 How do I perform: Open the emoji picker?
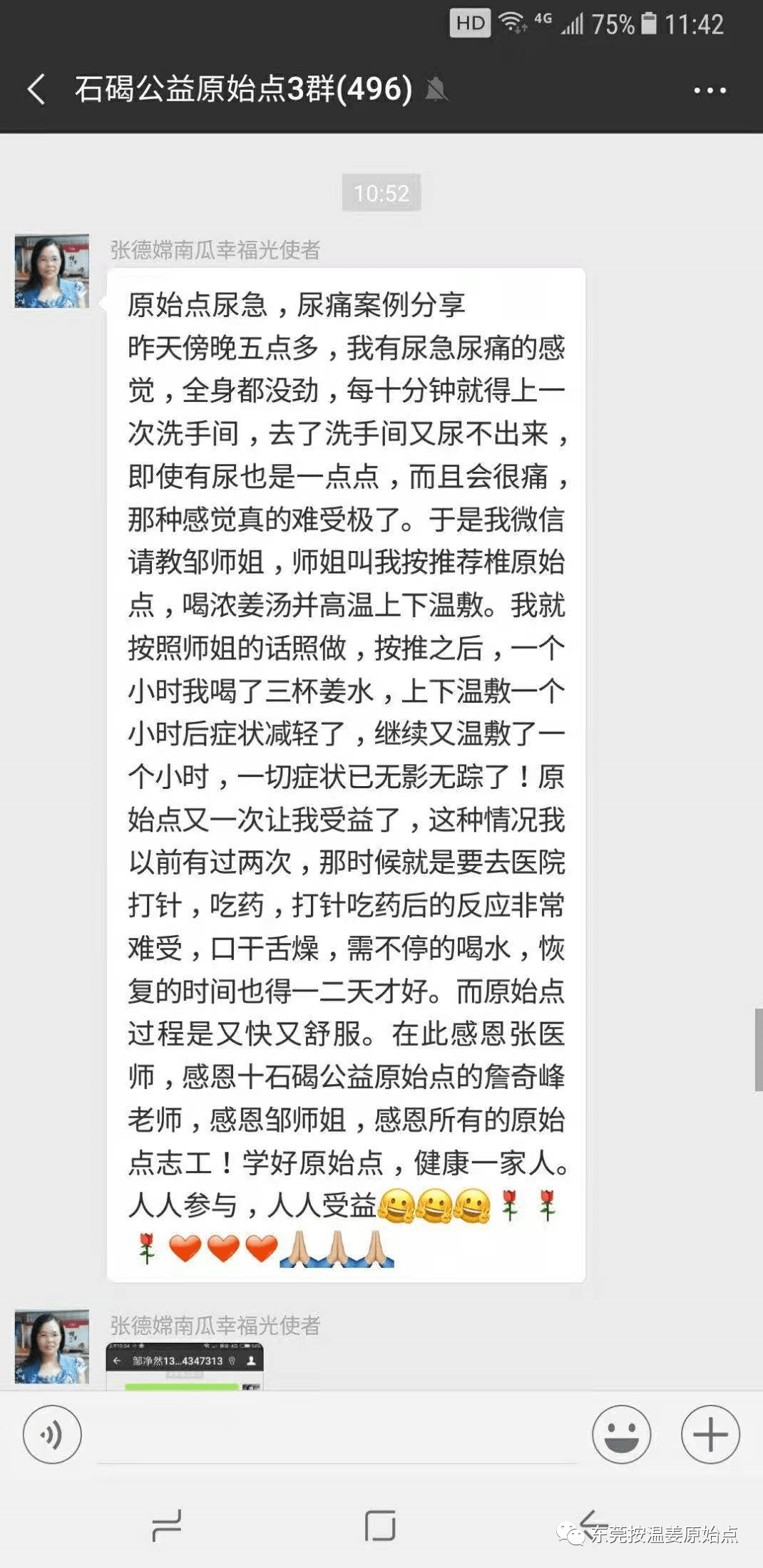[x=621, y=1434]
